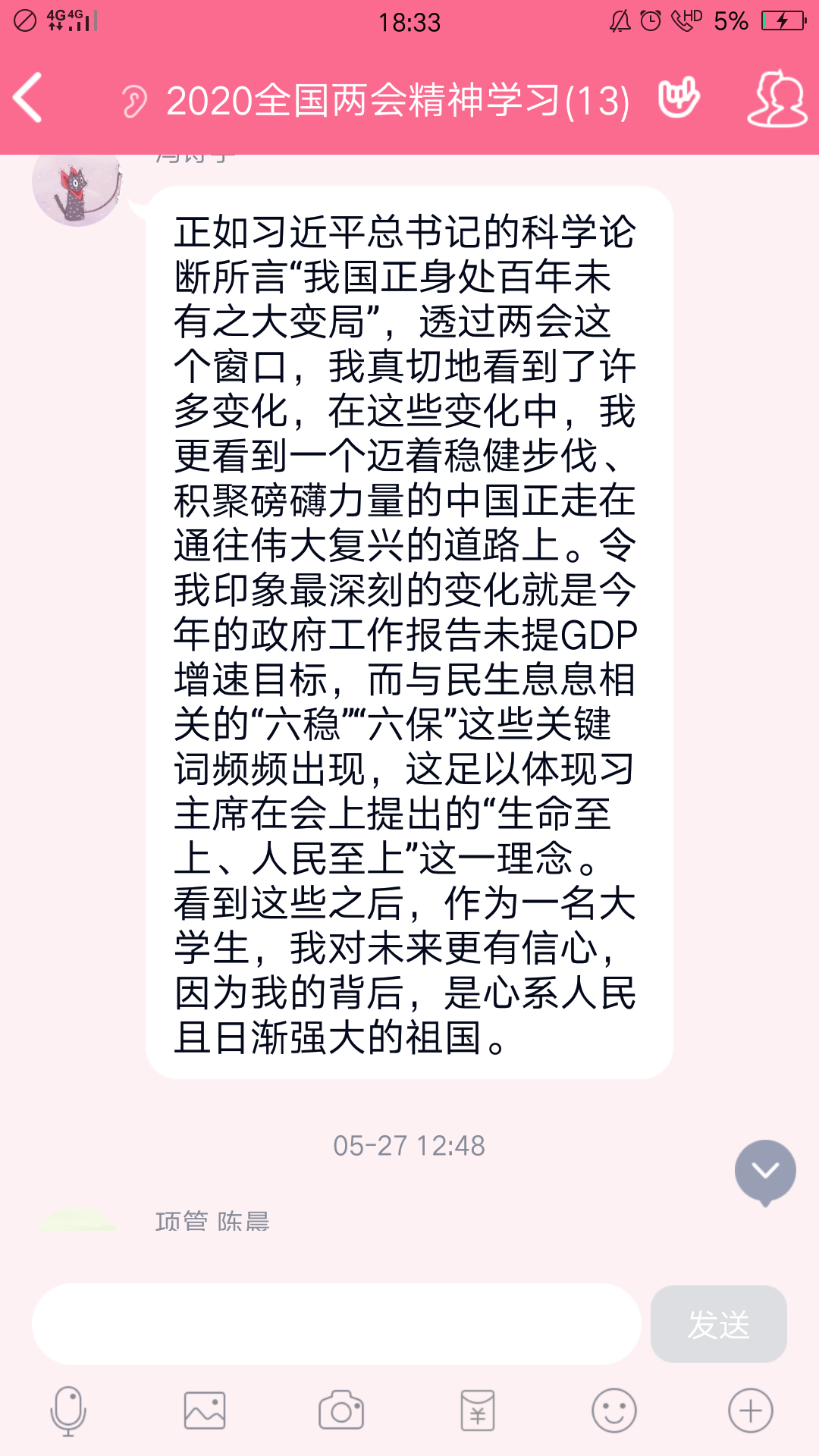
Task: Open the hand gesture icon in header
Action: point(678,98)
